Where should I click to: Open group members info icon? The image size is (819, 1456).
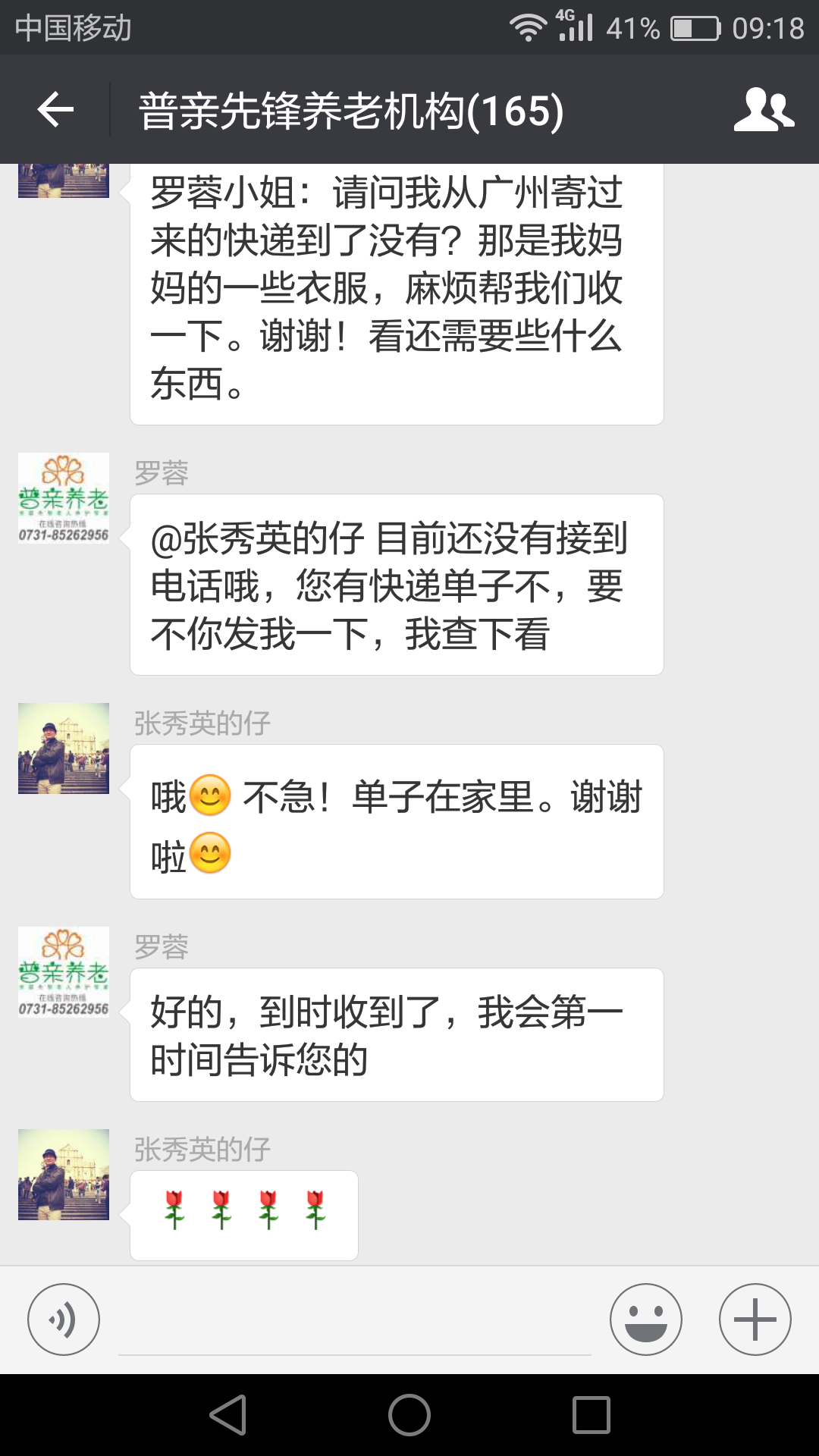pos(763,111)
